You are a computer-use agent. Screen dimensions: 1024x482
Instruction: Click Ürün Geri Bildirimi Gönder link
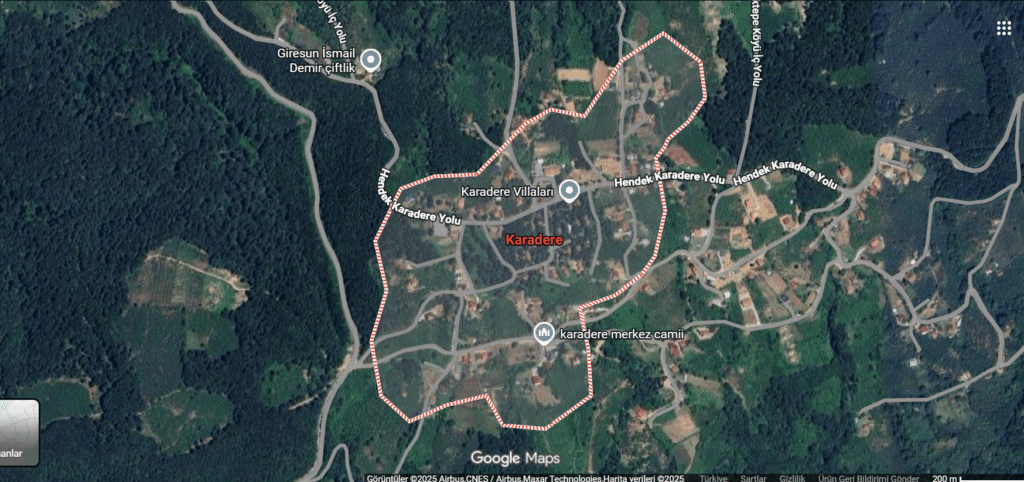(867, 478)
